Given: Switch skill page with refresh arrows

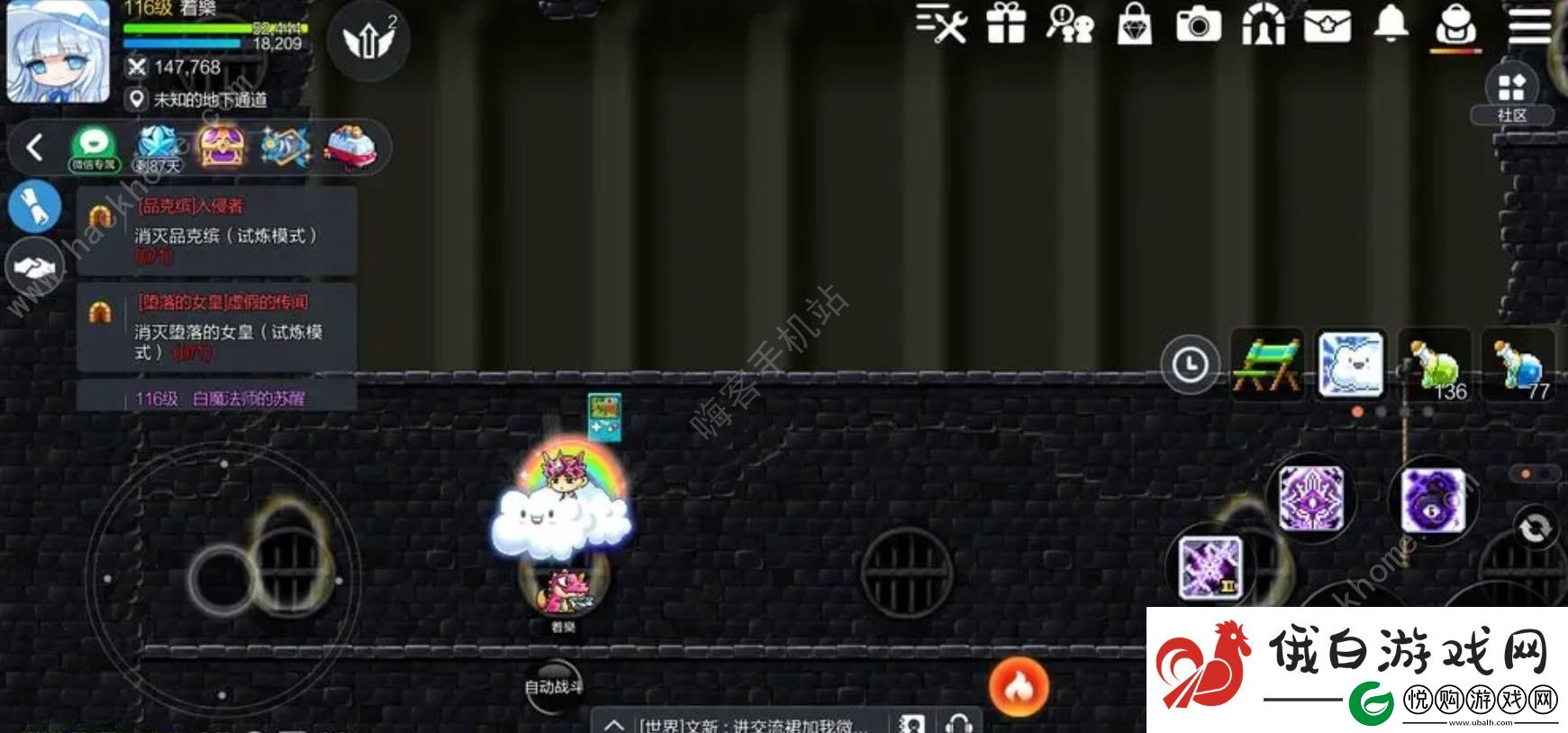Looking at the screenshot, I should [1534, 528].
